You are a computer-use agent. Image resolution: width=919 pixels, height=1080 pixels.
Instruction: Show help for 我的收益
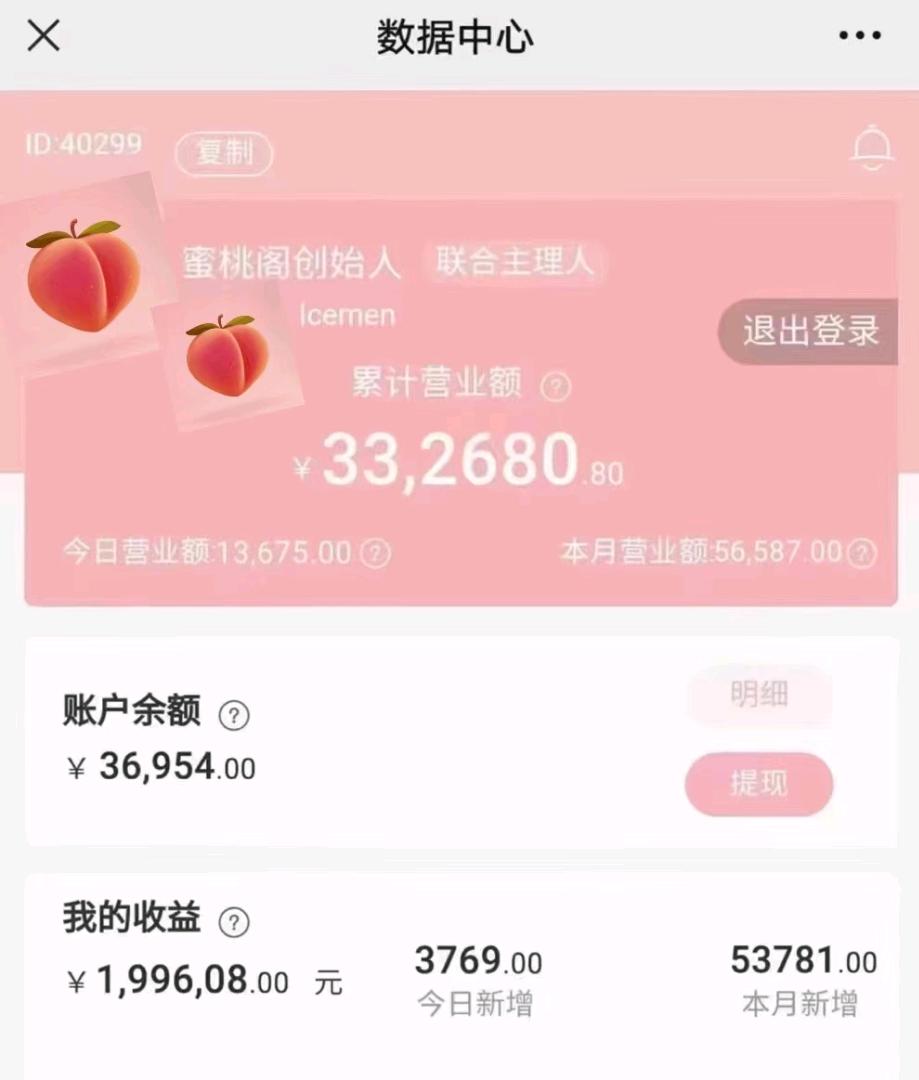click(234, 921)
